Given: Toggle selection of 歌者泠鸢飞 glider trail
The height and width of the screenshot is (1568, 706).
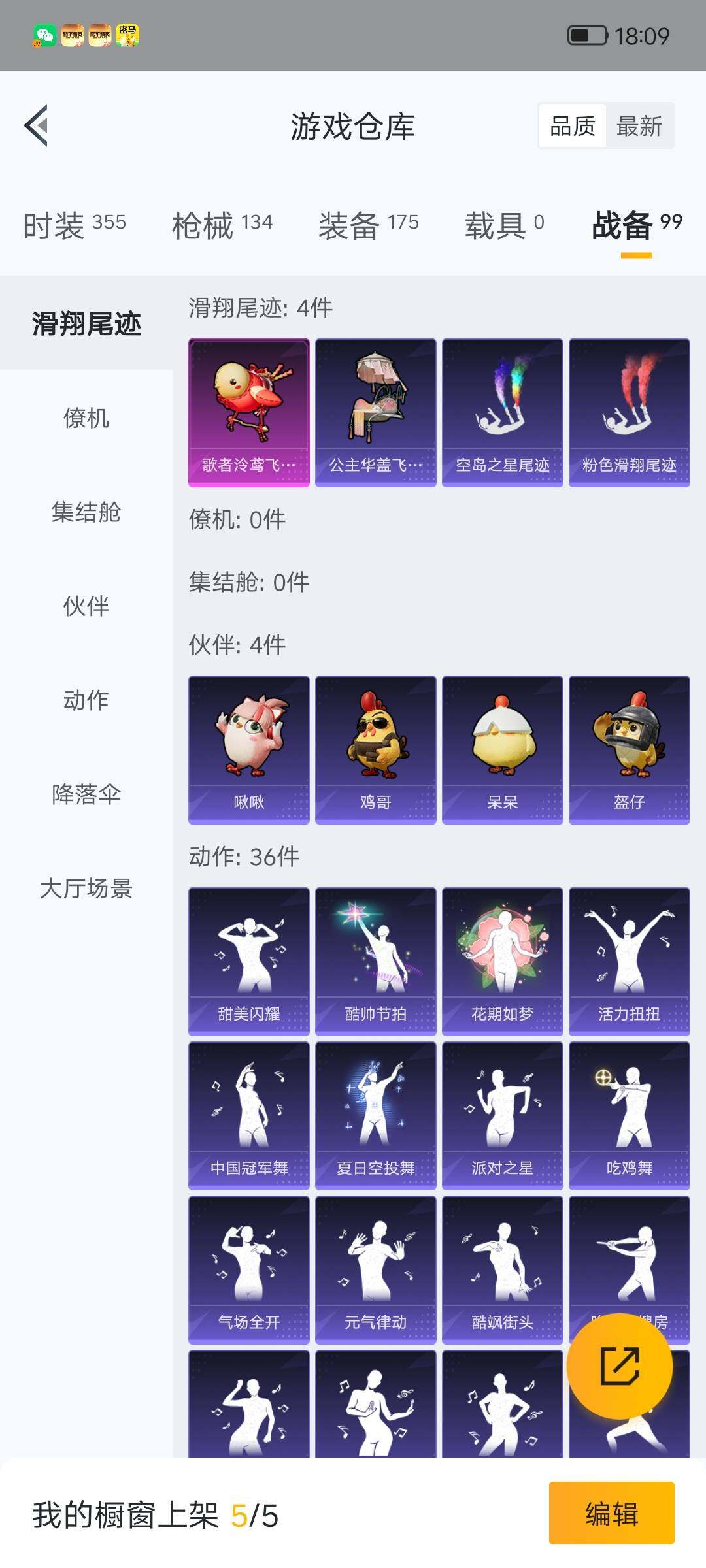Looking at the screenshot, I should coord(249,412).
